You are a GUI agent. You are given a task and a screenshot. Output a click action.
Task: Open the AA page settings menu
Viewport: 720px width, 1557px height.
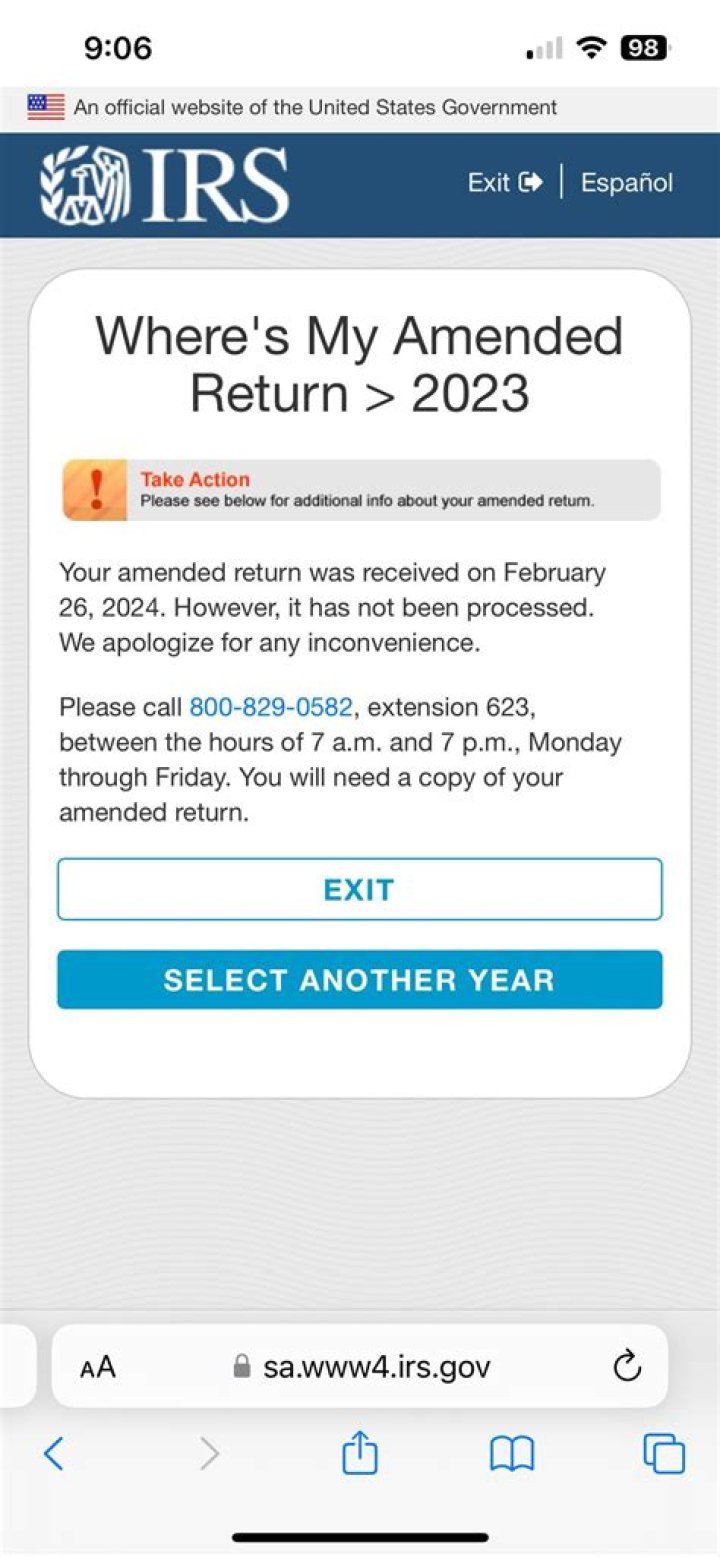96,1366
